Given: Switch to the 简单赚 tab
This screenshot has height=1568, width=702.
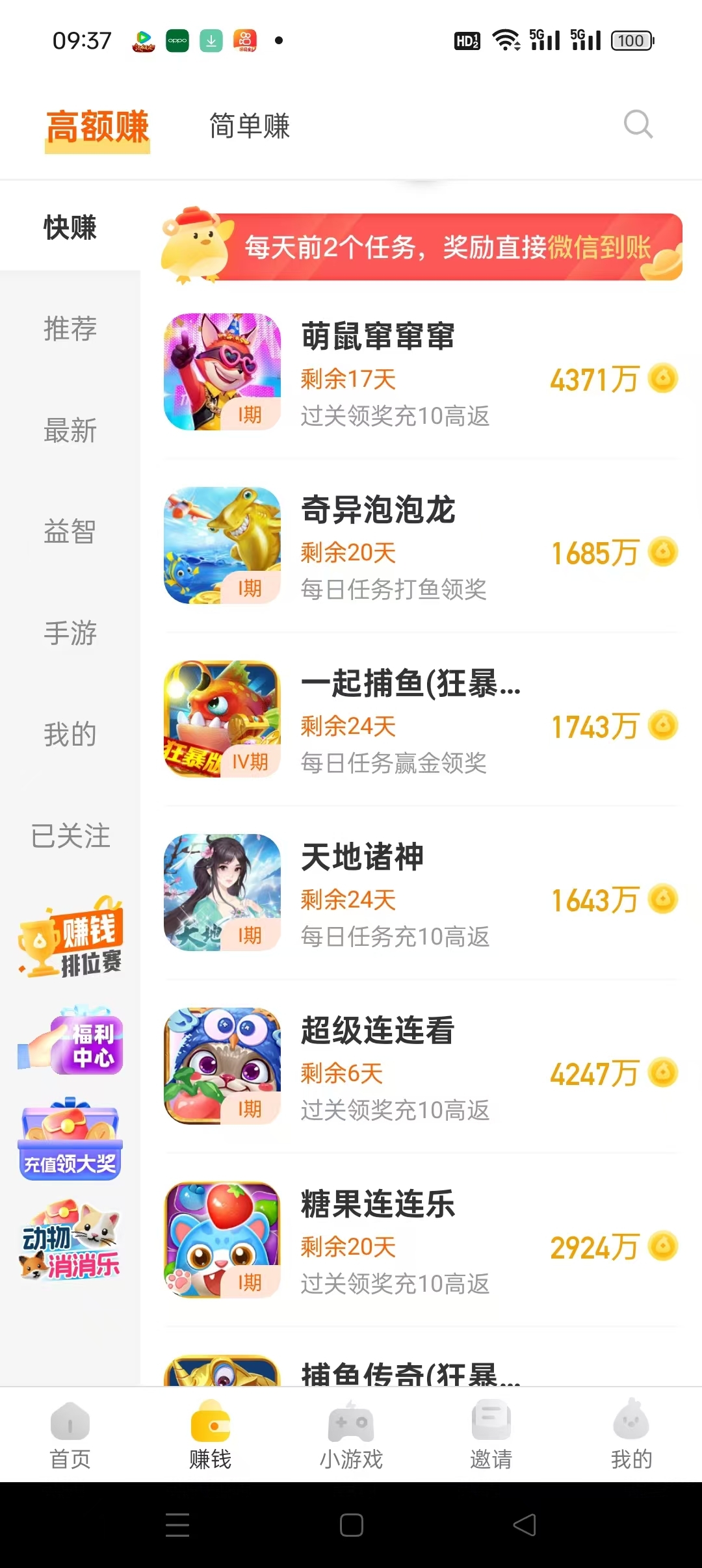Looking at the screenshot, I should (x=249, y=126).
